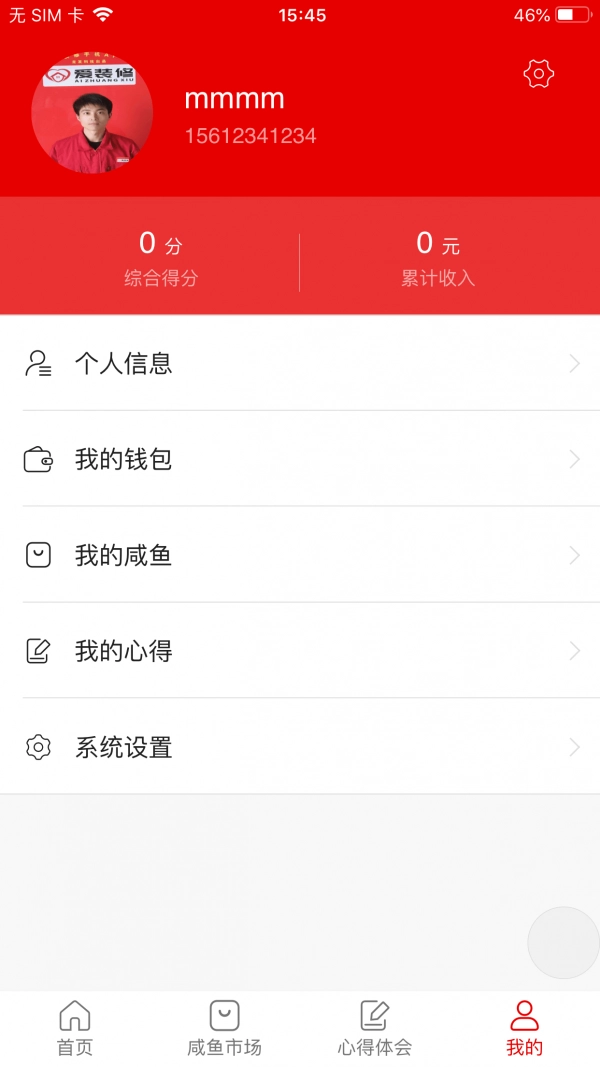This screenshot has height=1067, width=600.
Task: Open 个人信息 personal info row
Action: pos(300,363)
